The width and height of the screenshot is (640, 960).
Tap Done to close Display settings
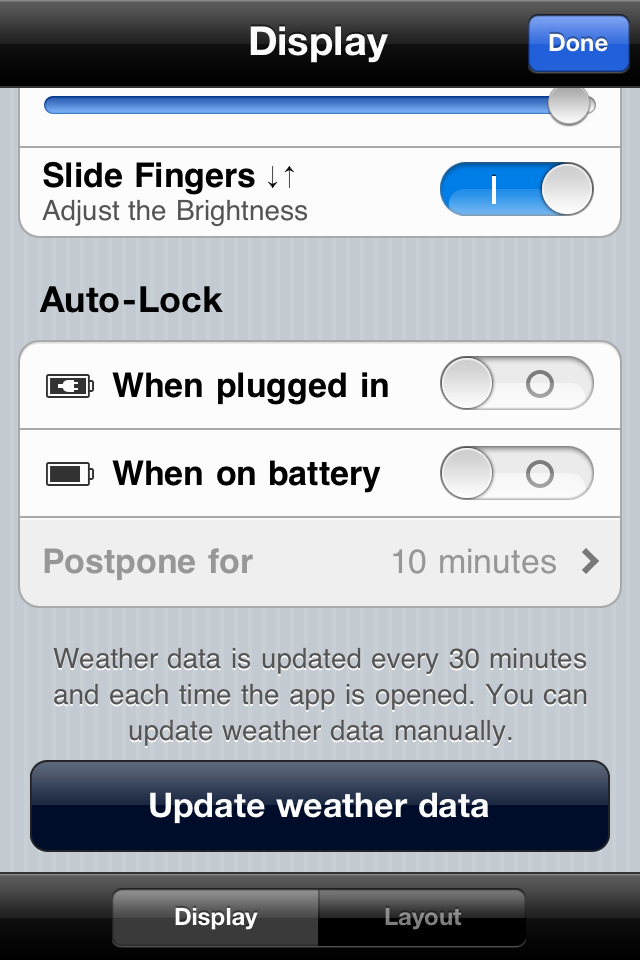[x=578, y=44]
